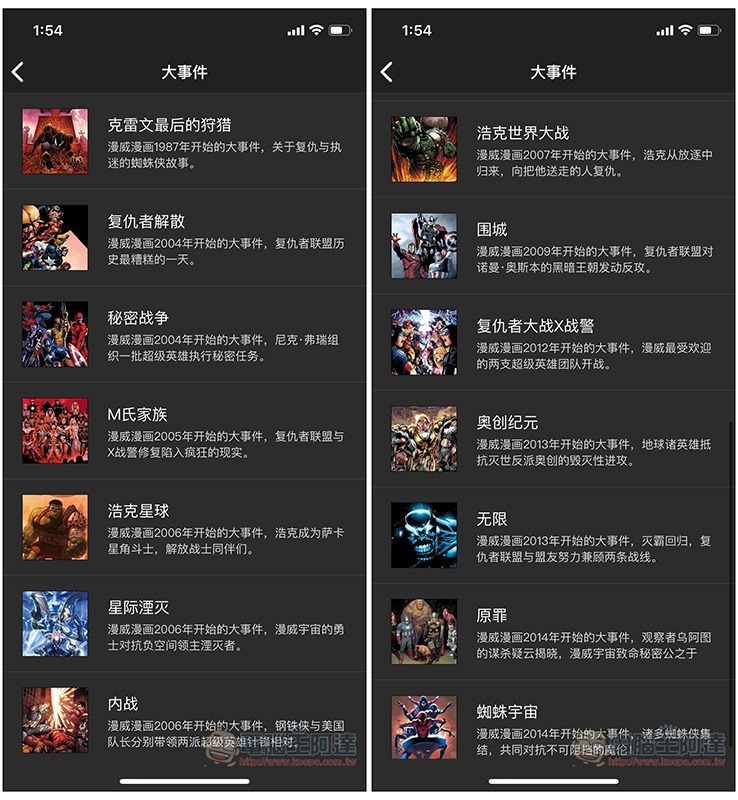Tap the 蜘蛛宇宙 Spider-Man cover thumbnail

click(423, 728)
